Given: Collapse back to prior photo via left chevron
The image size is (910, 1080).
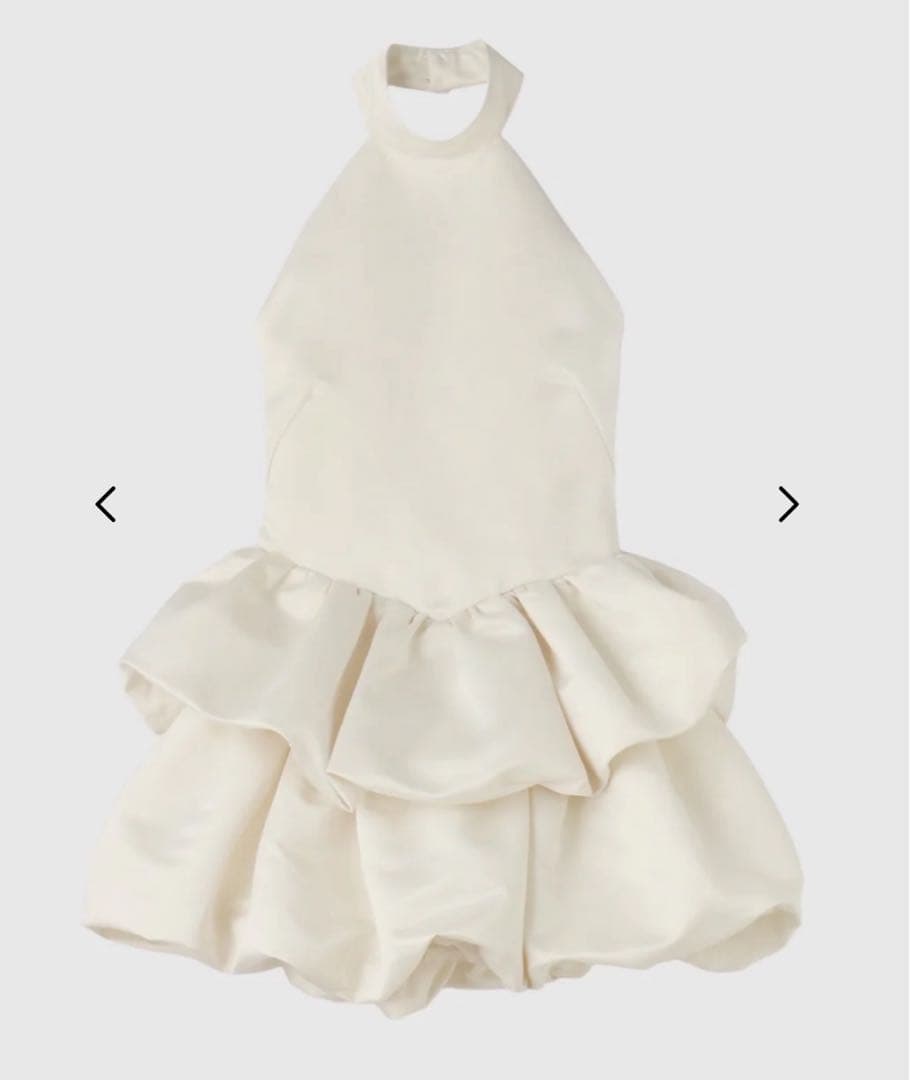Looking at the screenshot, I should (x=104, y=503).
